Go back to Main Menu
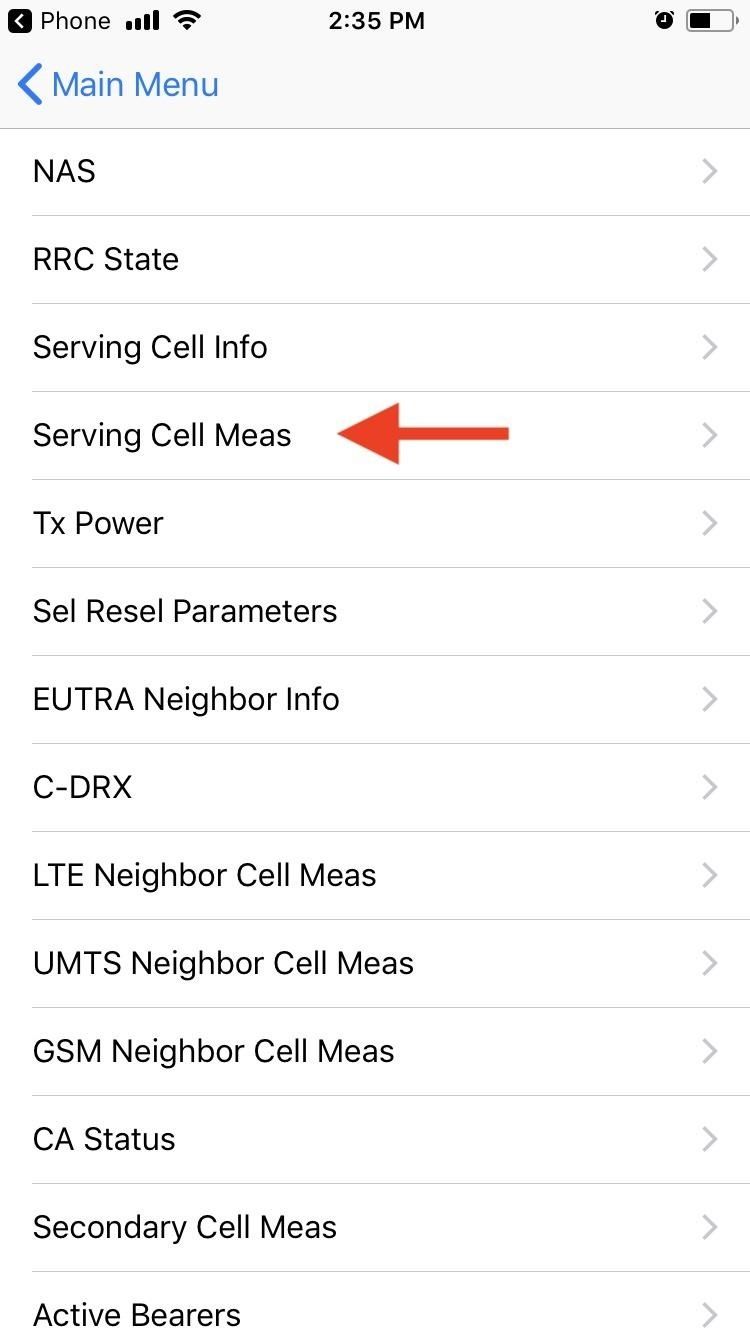 point(118,85)
